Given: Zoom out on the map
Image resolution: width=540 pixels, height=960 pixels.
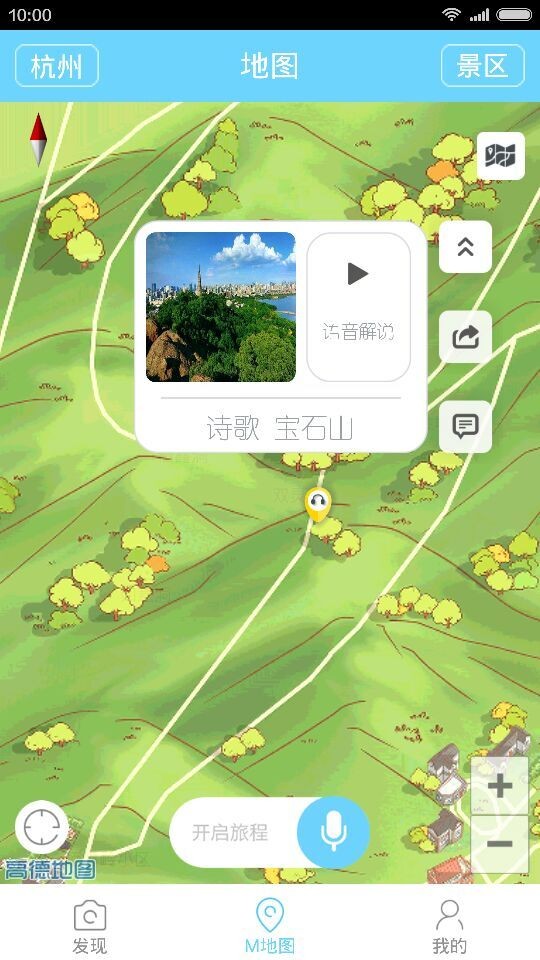Looking at the screenshot, I should [x=500, y=844].
